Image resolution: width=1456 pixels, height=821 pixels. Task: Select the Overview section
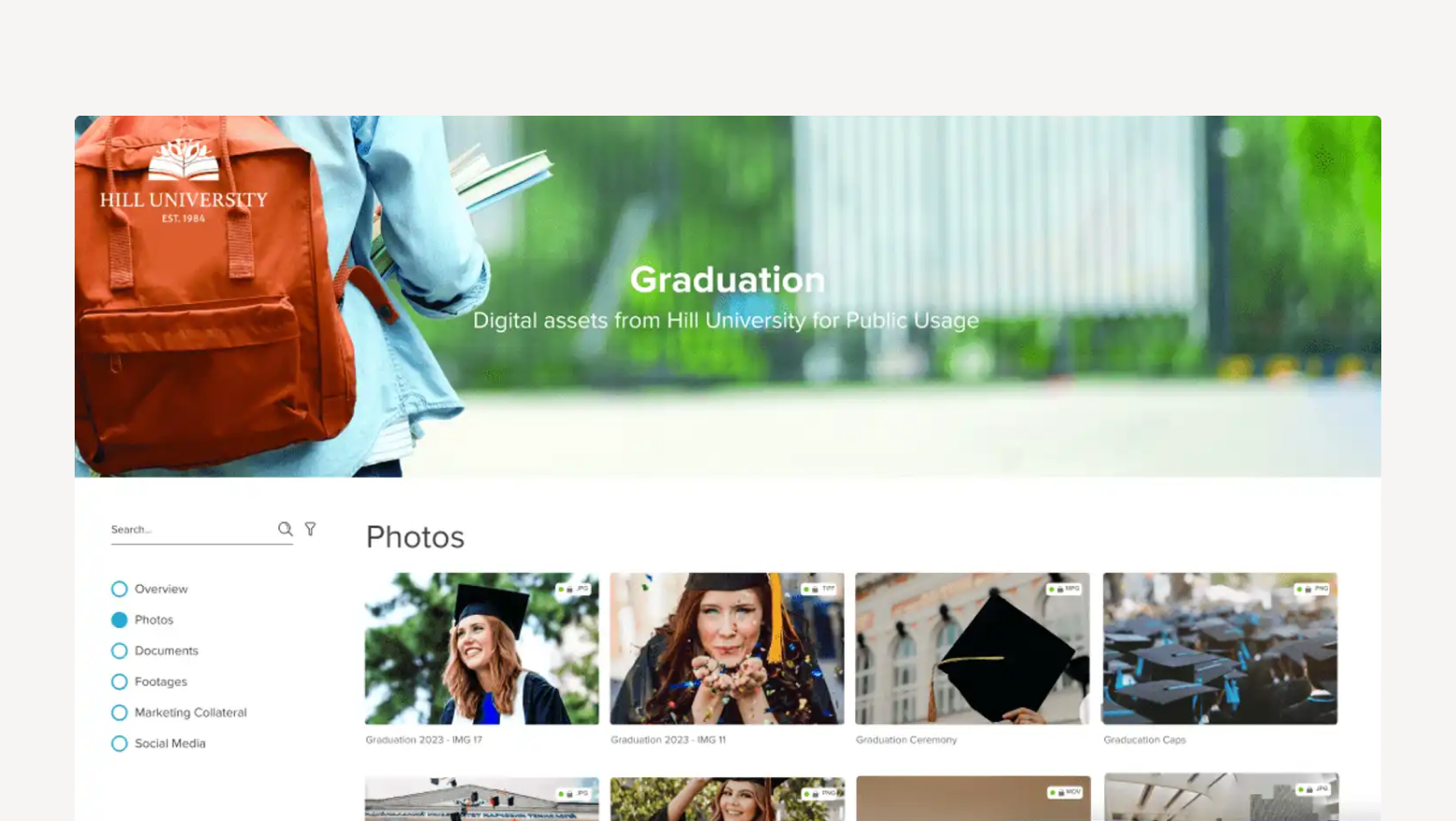(161, 589)
